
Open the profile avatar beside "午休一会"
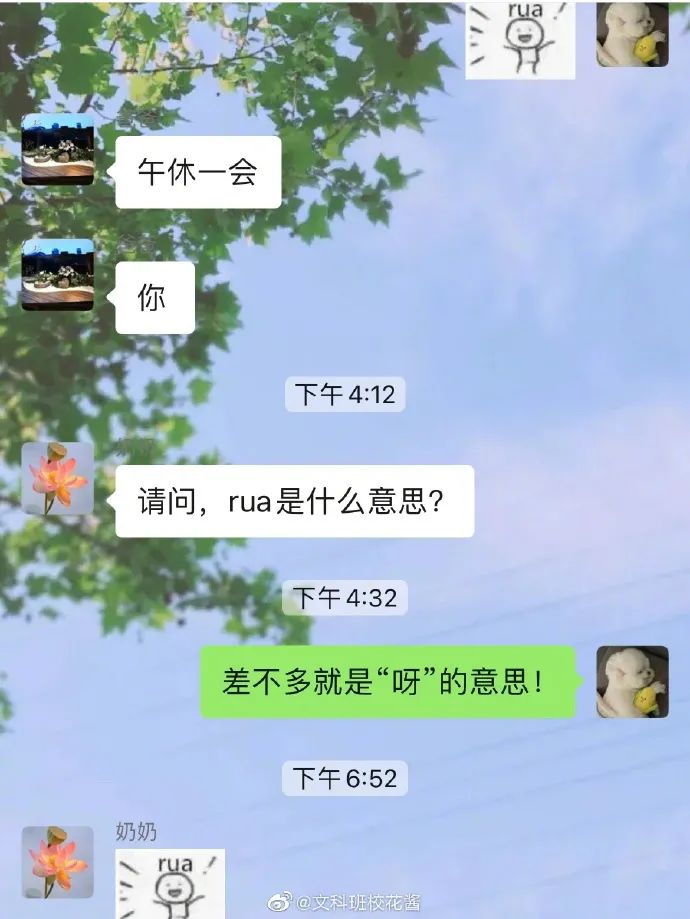pyautogui.click(x=58, y=149)
